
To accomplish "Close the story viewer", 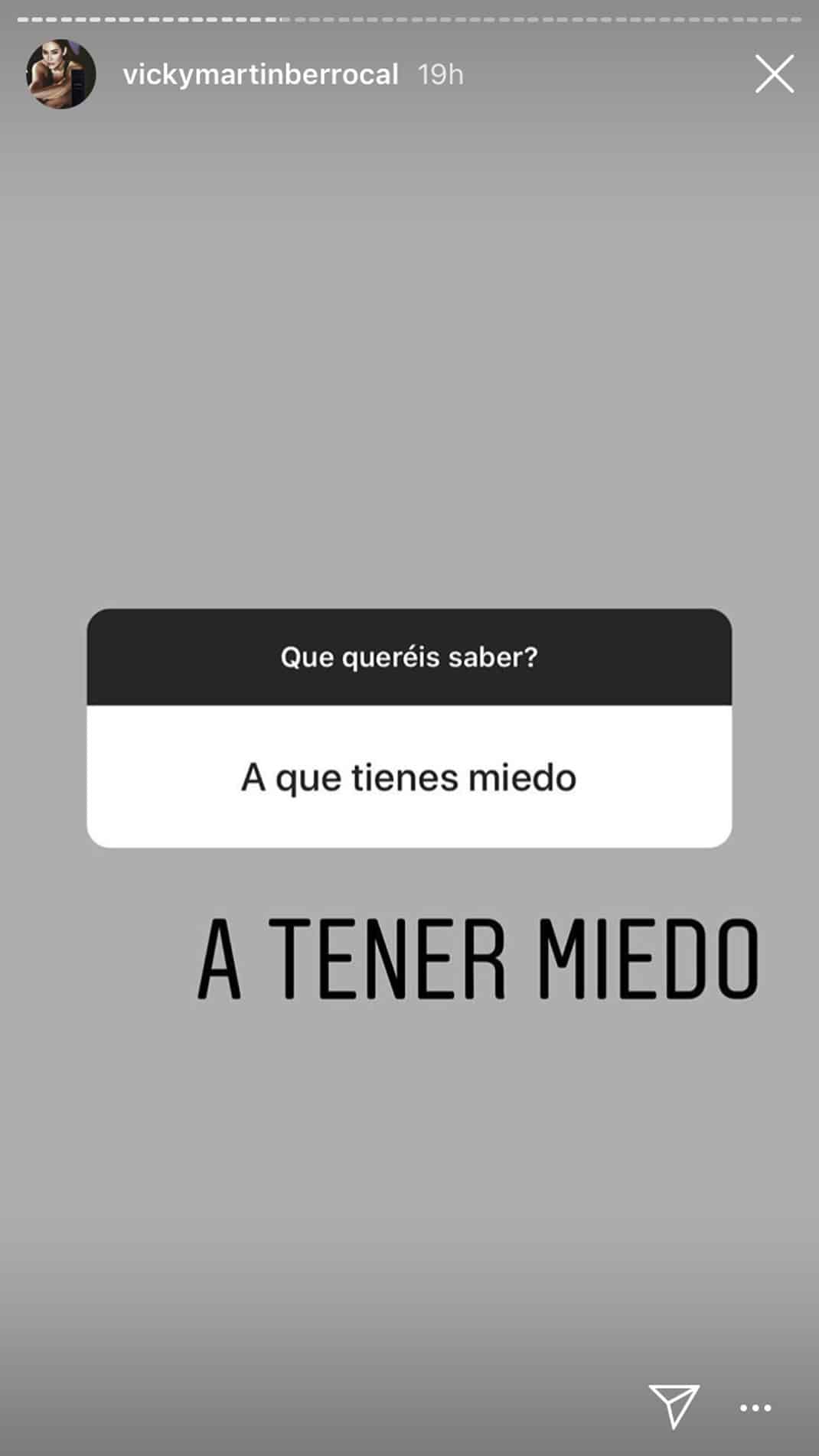I will coord(774,74).
